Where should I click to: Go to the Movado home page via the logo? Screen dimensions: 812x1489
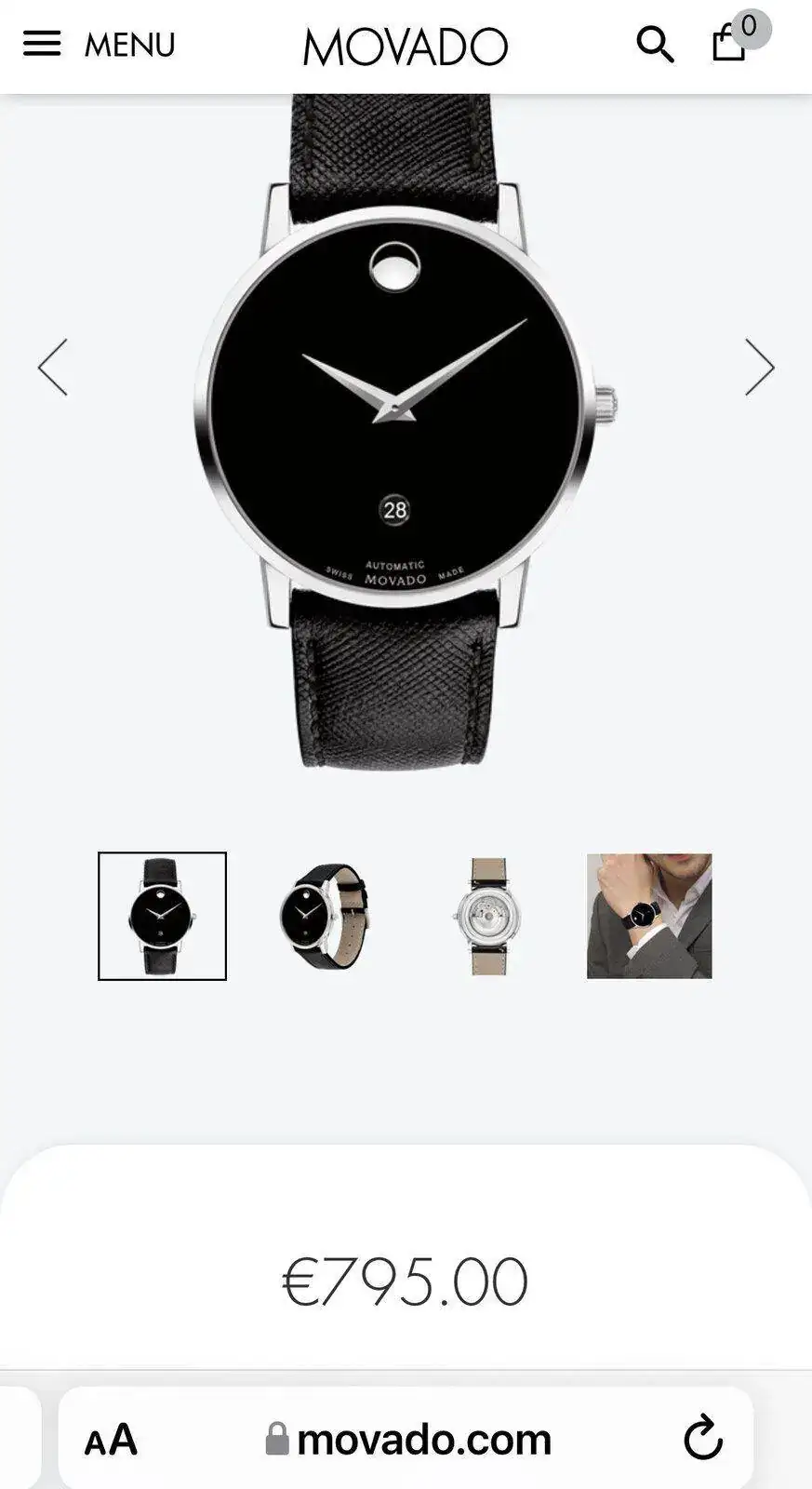[406, 46]
